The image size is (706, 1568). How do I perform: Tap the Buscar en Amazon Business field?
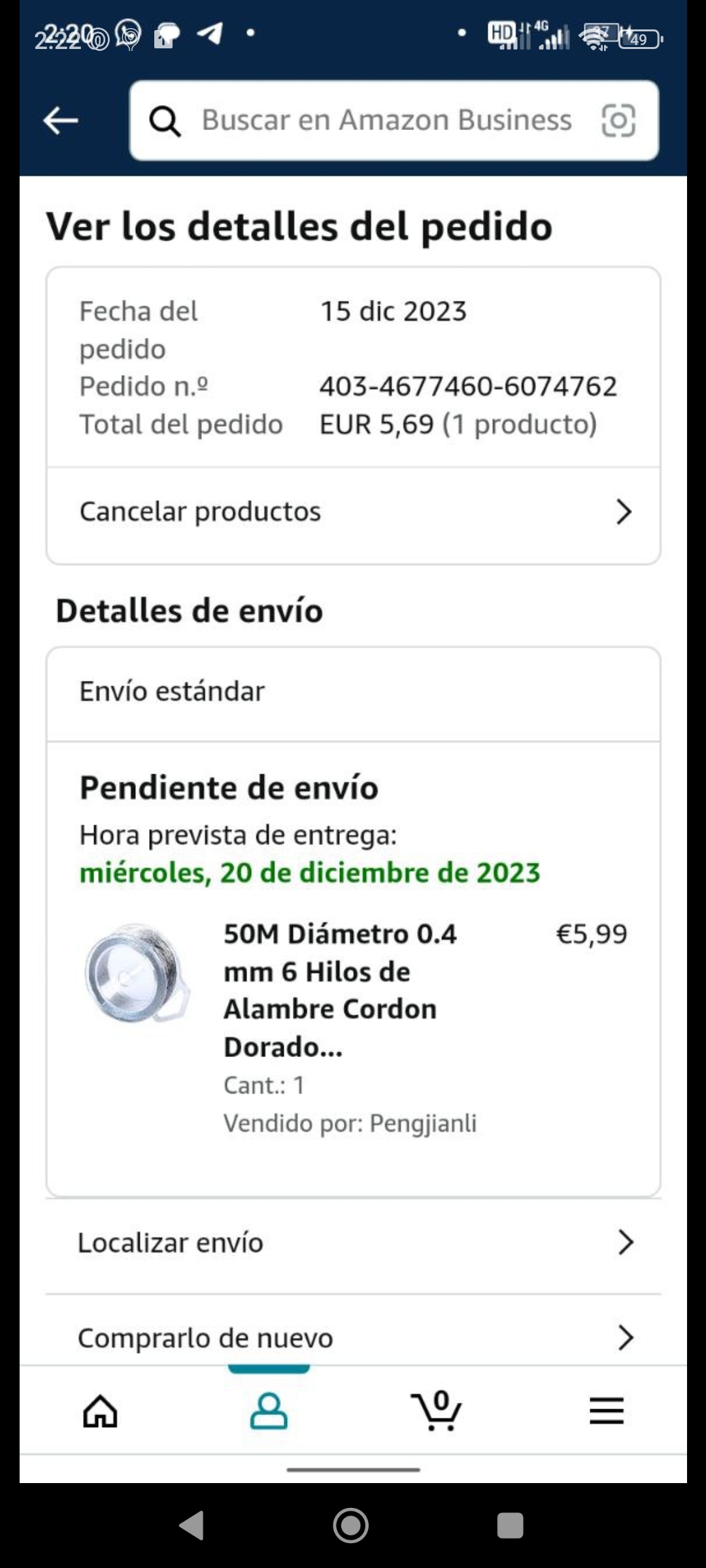tap(386, 121)
